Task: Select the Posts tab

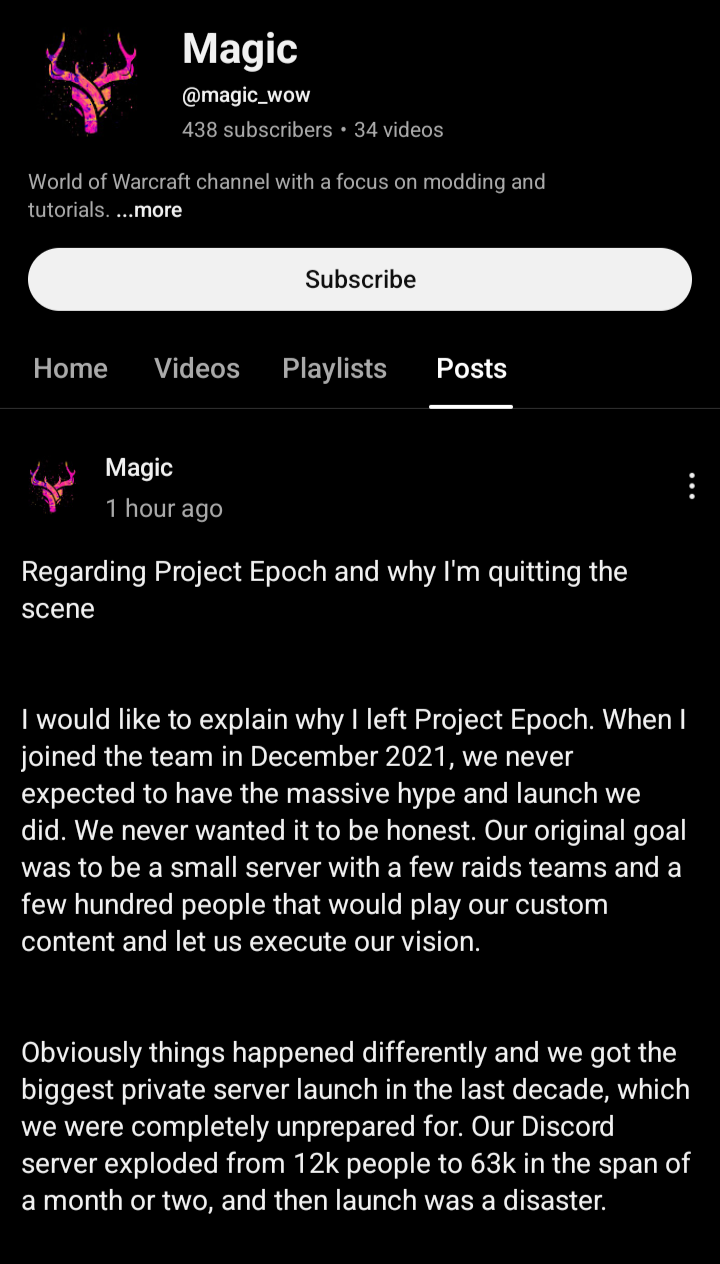Action: (471, 368)
